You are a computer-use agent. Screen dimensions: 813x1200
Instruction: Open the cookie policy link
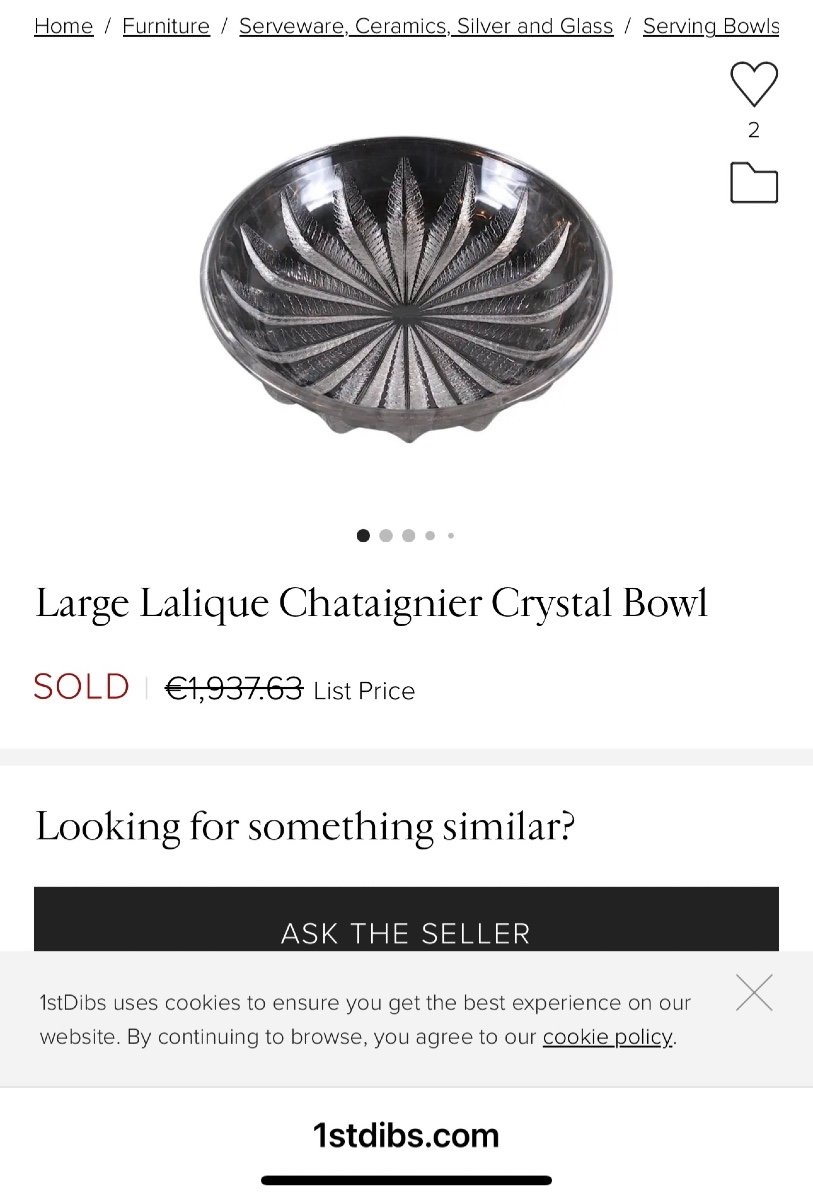(606, 1037)
